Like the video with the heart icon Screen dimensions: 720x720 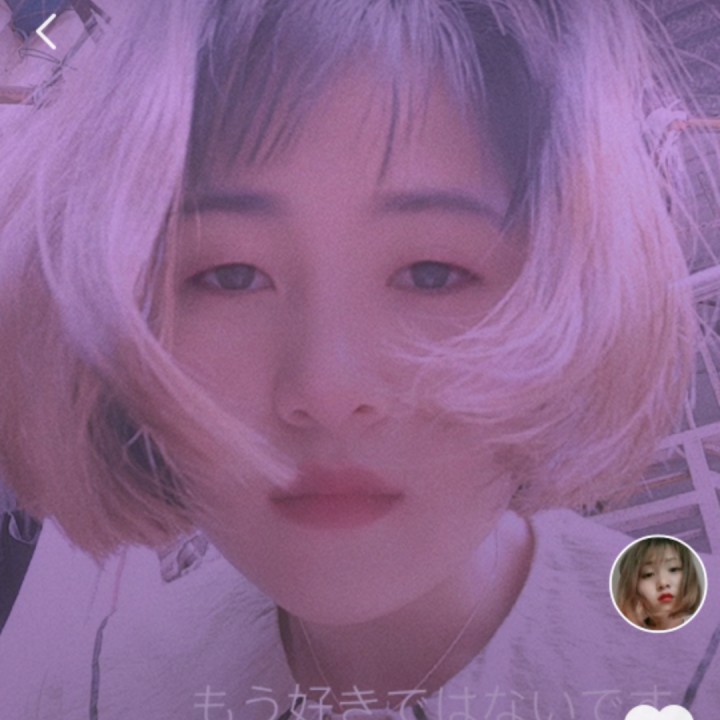pos(657,712)
